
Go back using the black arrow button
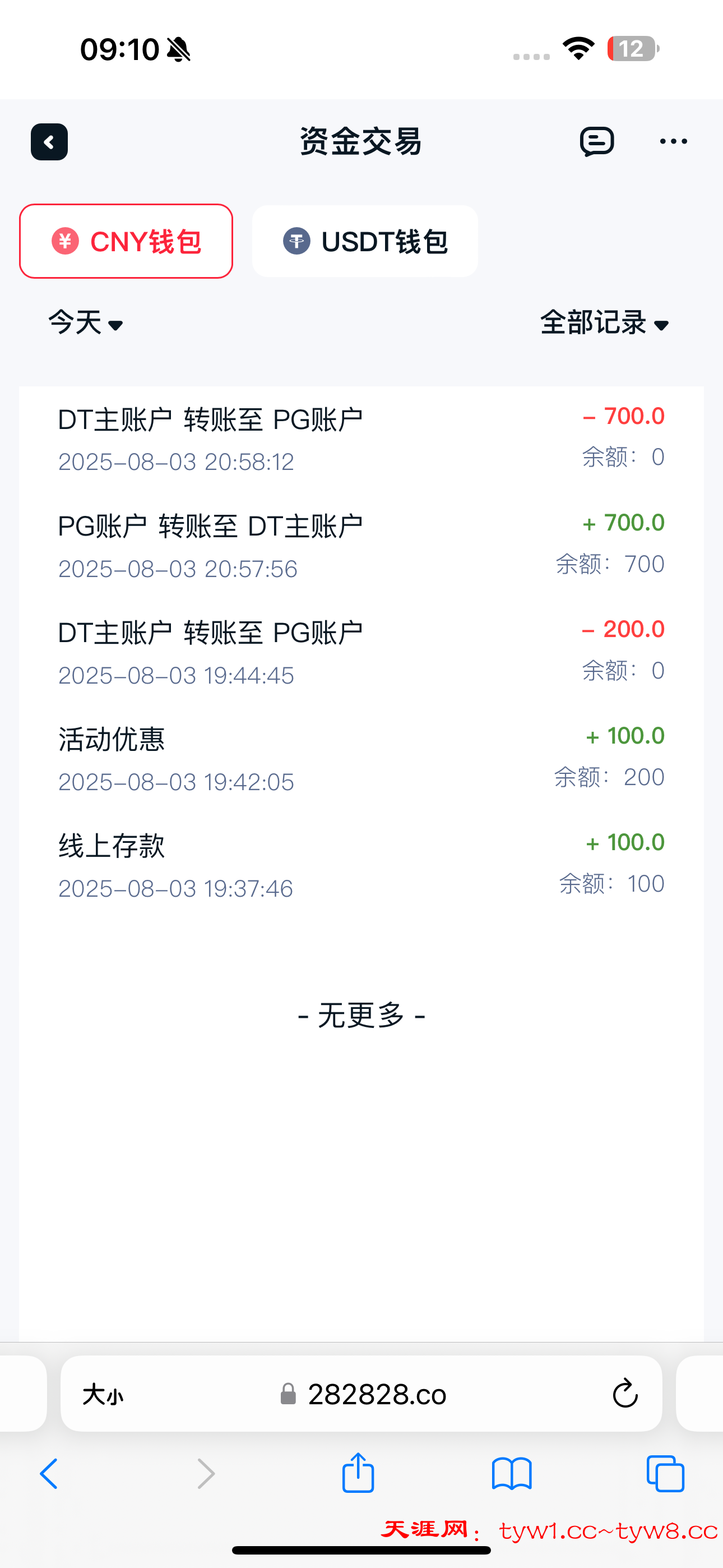[49, 142]
